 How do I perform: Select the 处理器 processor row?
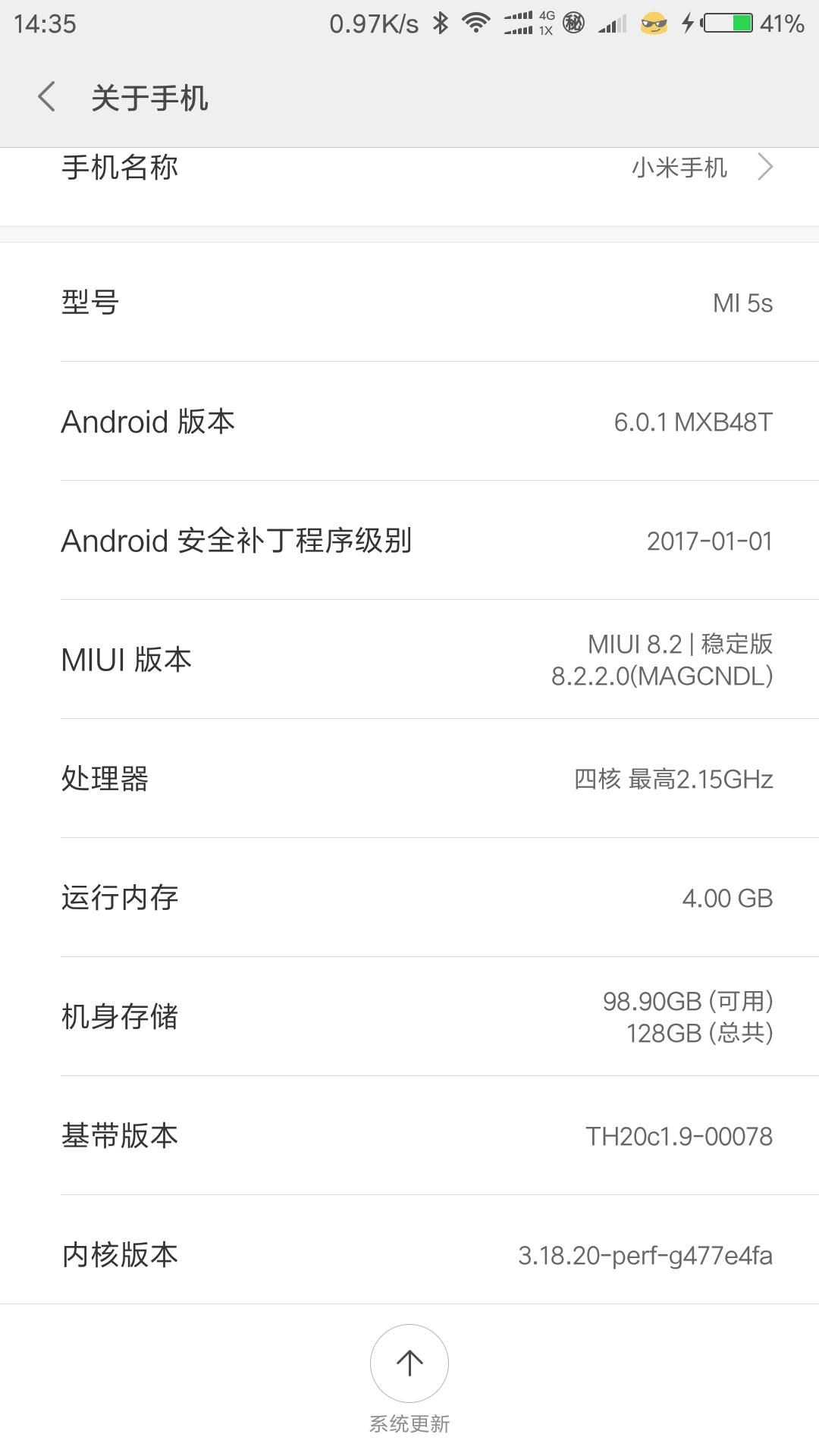tap(409, 778)
